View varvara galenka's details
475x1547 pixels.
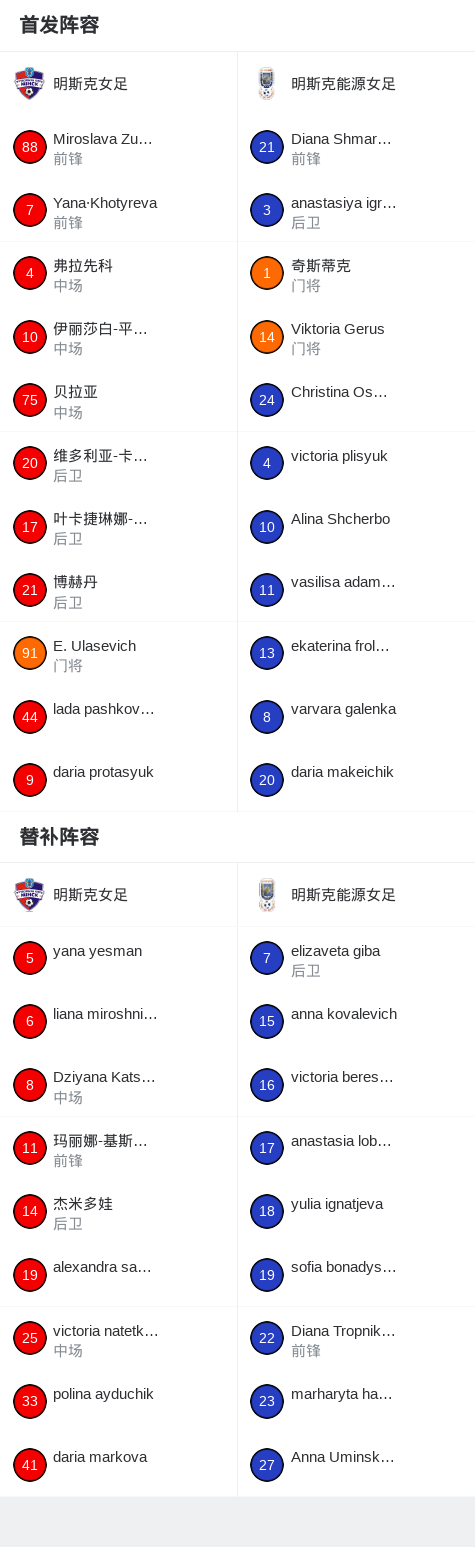click(356, 717)
